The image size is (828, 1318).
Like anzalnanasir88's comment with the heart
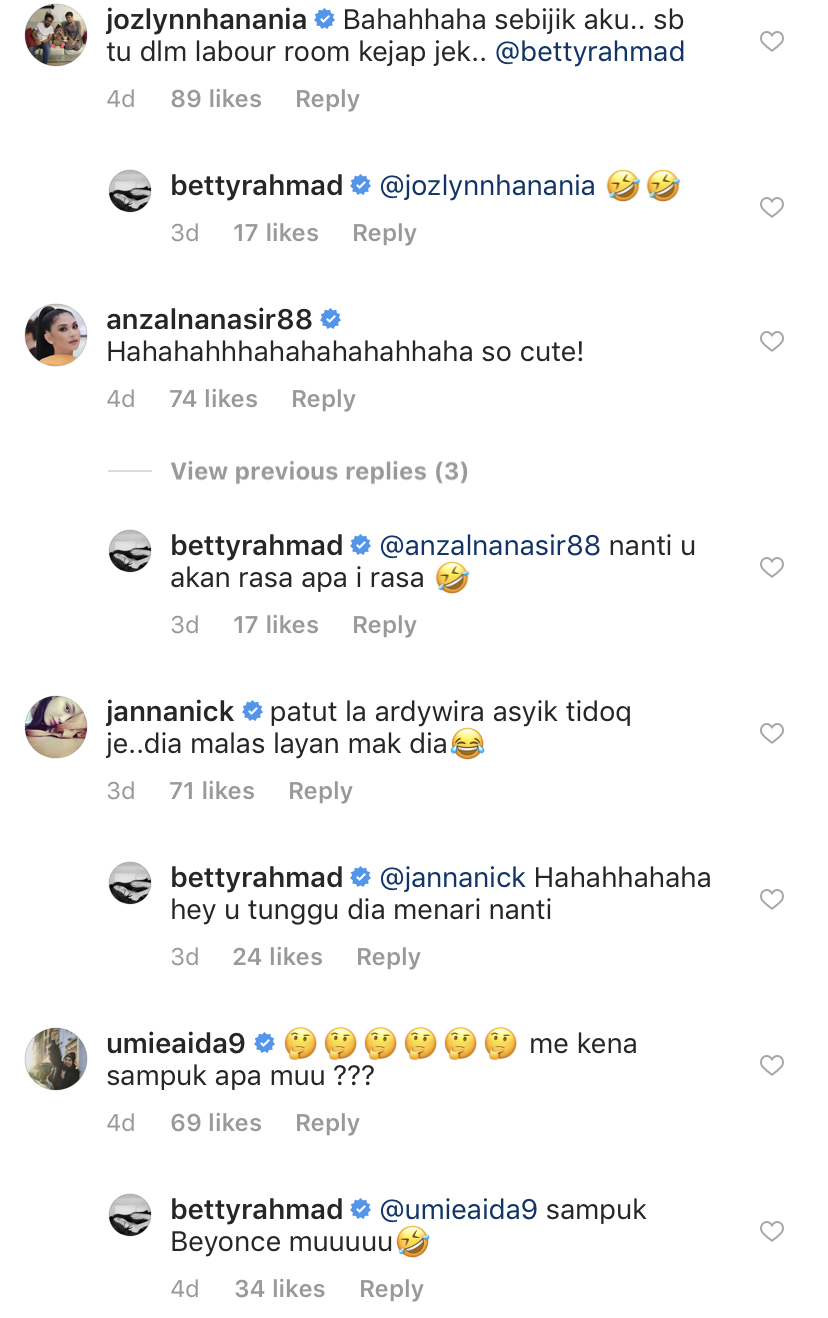point(771,342)
